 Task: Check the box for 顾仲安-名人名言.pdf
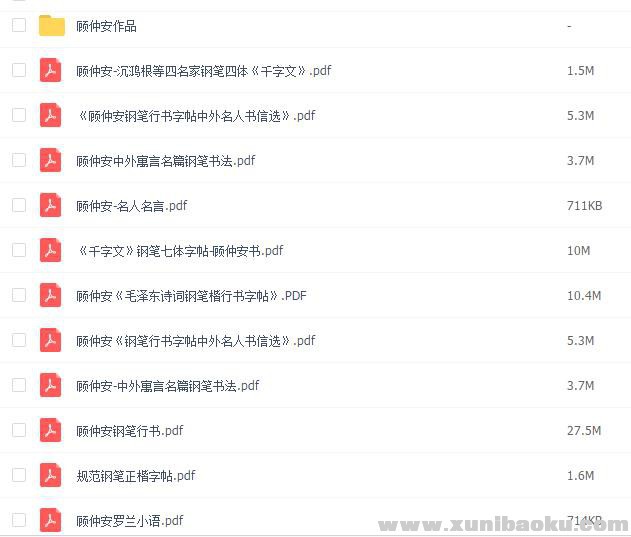tap(19, 205)
